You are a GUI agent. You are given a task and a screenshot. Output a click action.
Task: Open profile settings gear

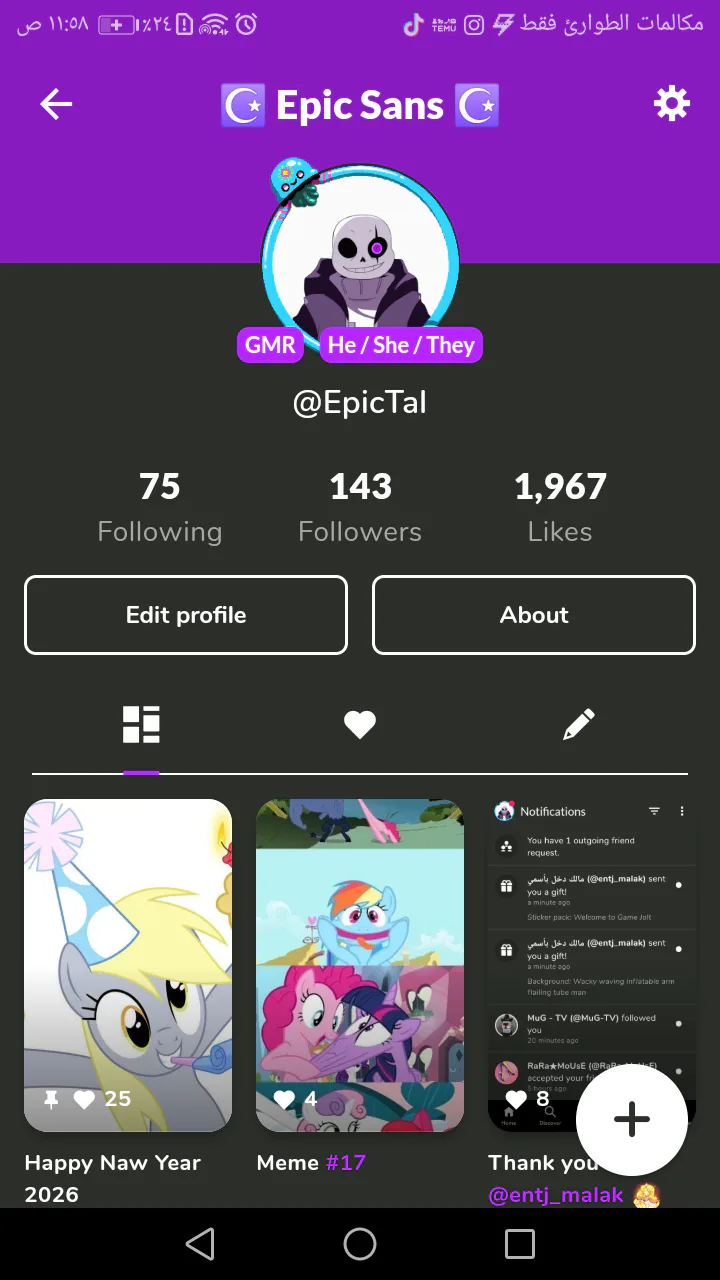tap(671, 103)
